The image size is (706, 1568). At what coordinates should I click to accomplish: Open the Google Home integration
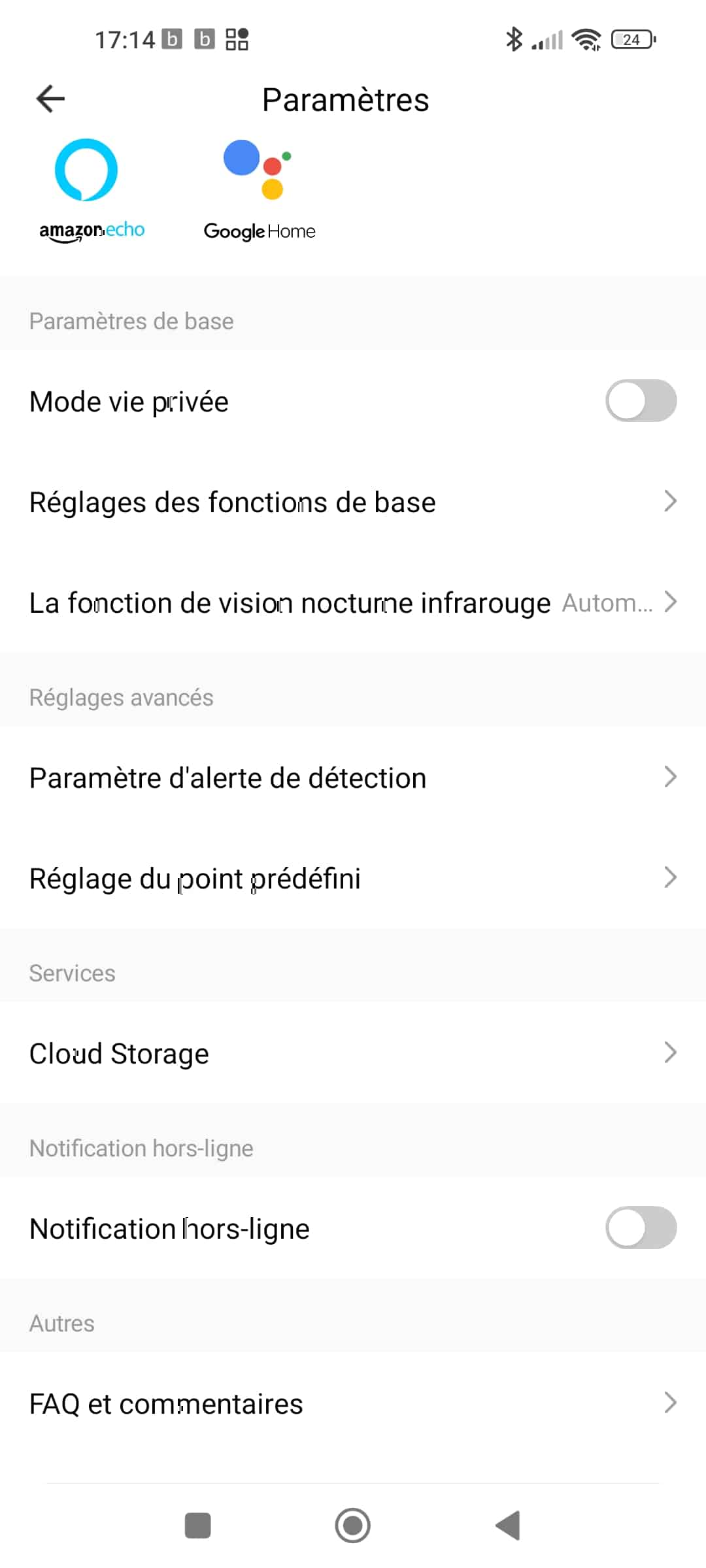tap(260, 191)
